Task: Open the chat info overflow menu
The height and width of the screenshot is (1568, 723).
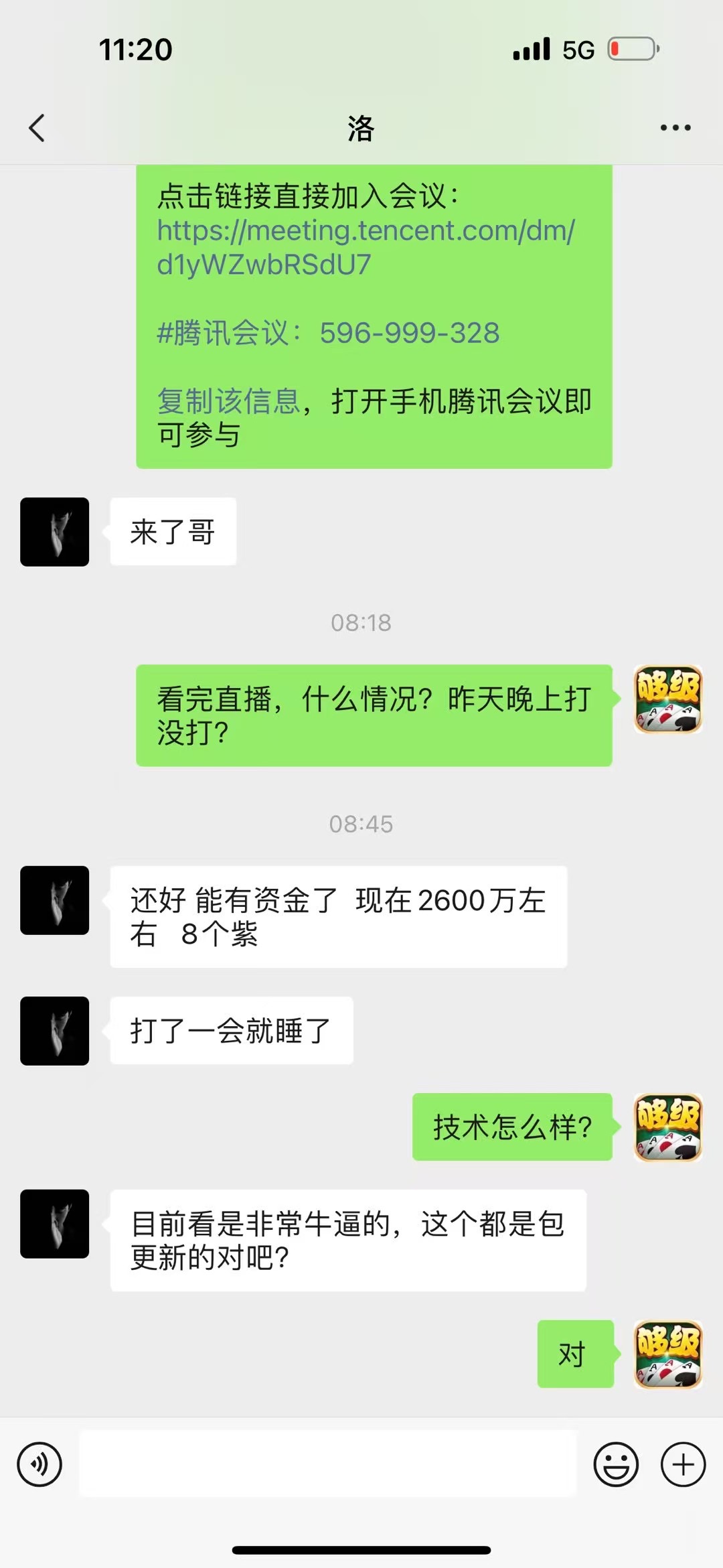Action: (x=675, y=128)
